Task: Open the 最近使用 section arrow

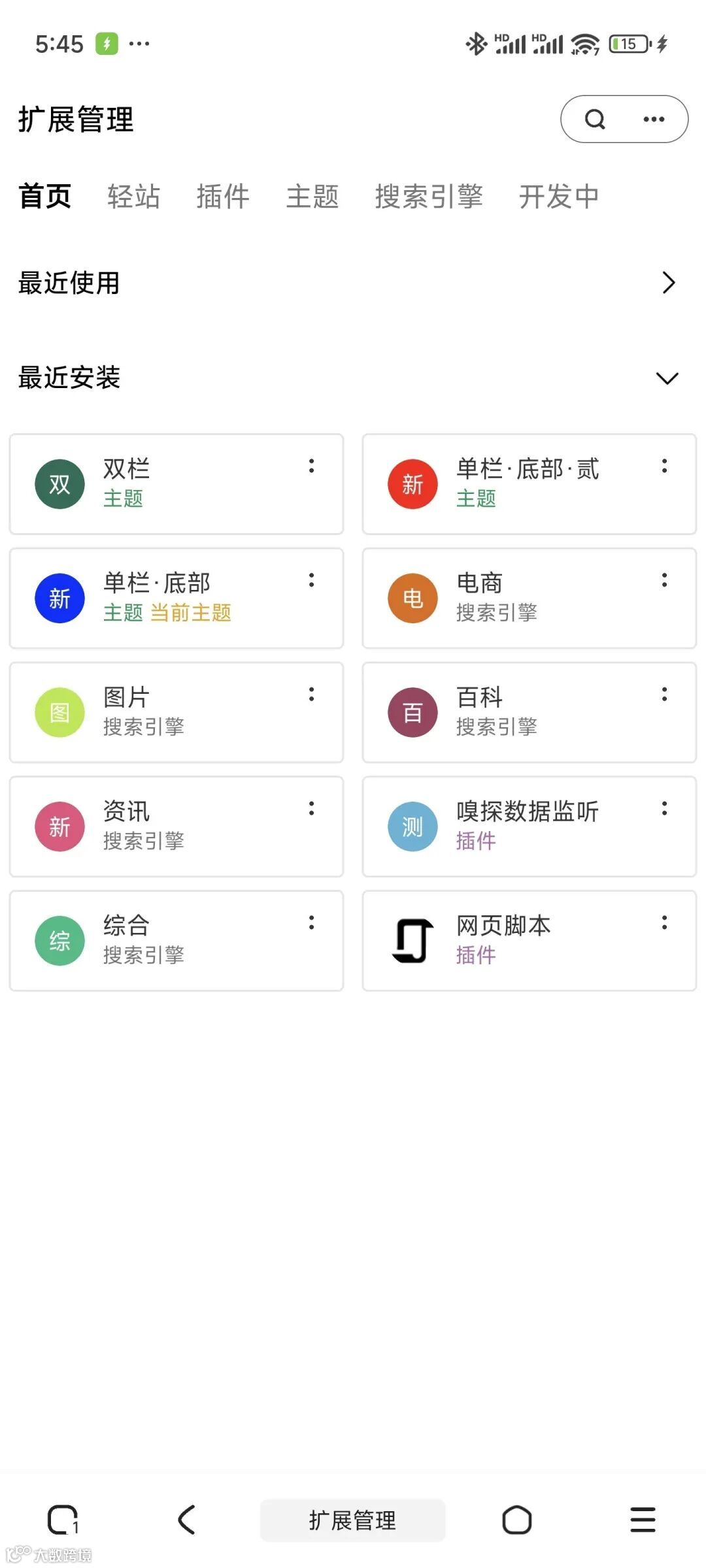Action: pyautogui.click(x=667, y=283)
